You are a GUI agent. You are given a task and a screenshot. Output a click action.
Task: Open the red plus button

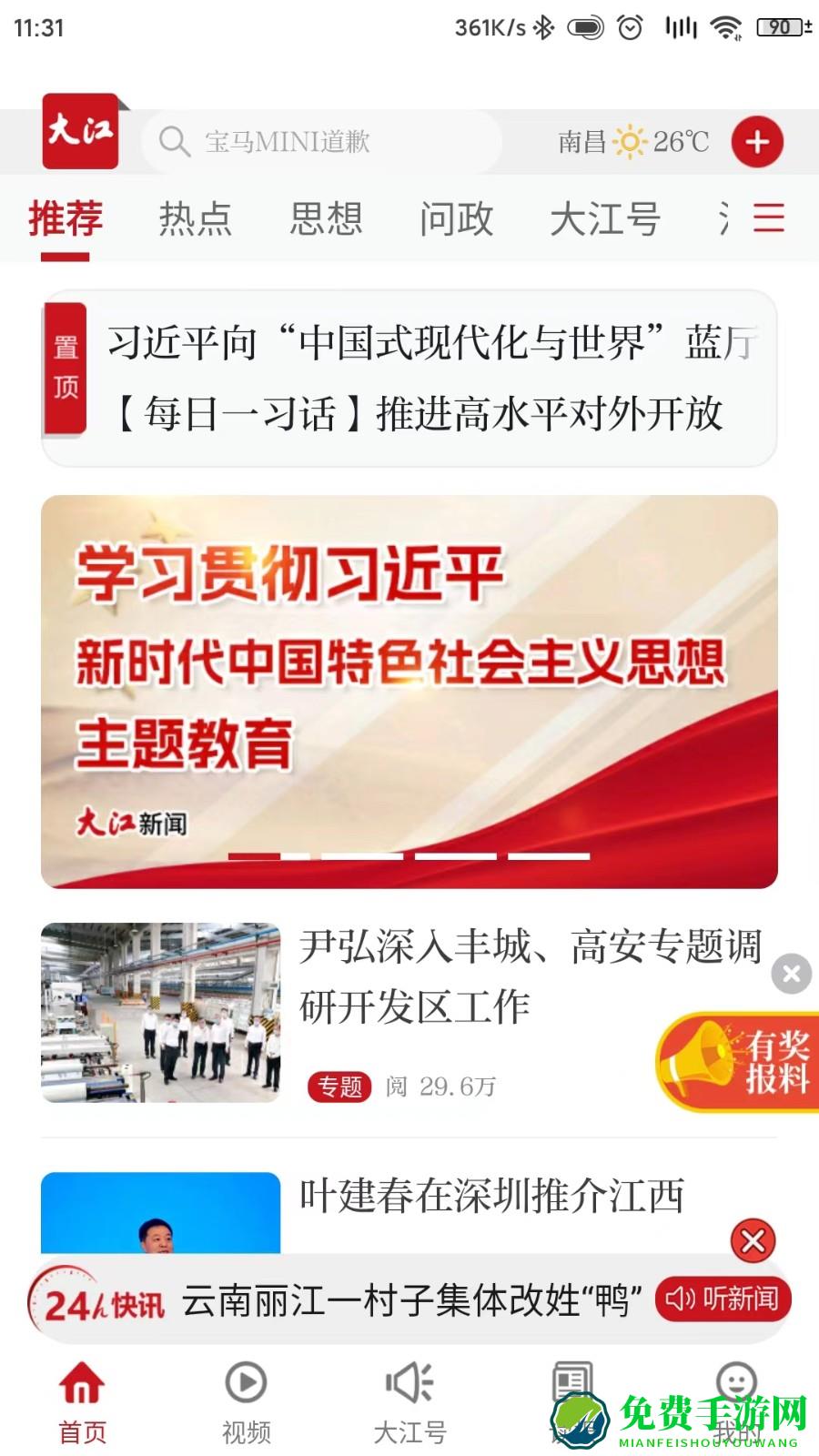click(x=758, y=142)
